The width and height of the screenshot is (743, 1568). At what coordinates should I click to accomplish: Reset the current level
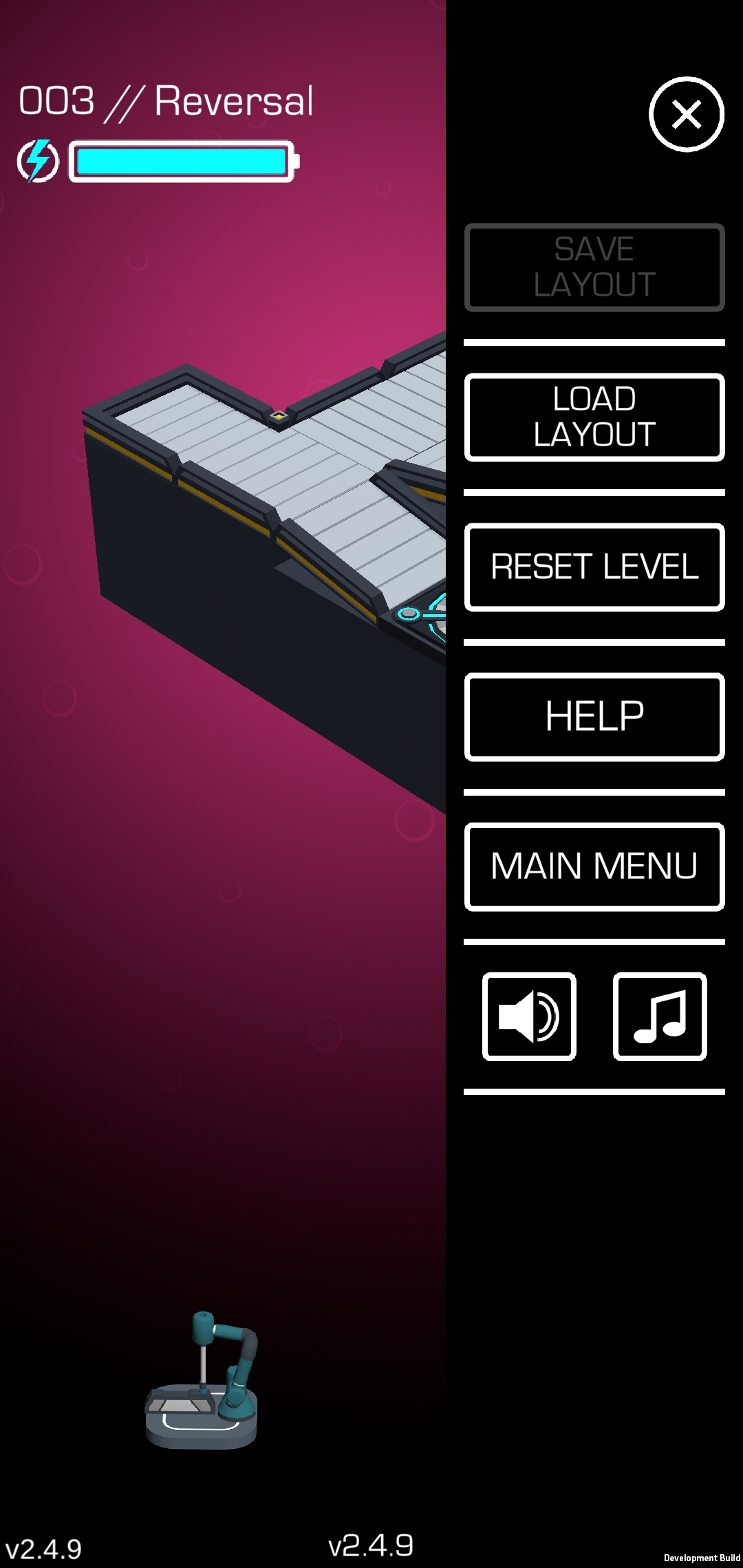point(594,567)
